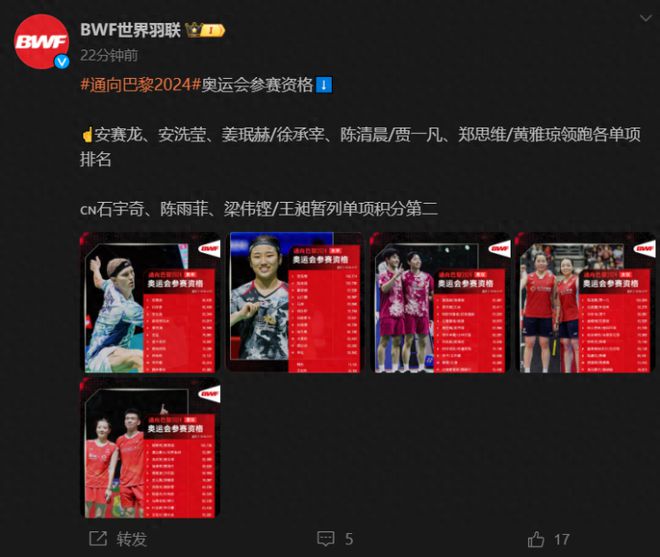View third image with doubles pair in pink
Screen dimensions: 660x557
click(x=440, y=302)
